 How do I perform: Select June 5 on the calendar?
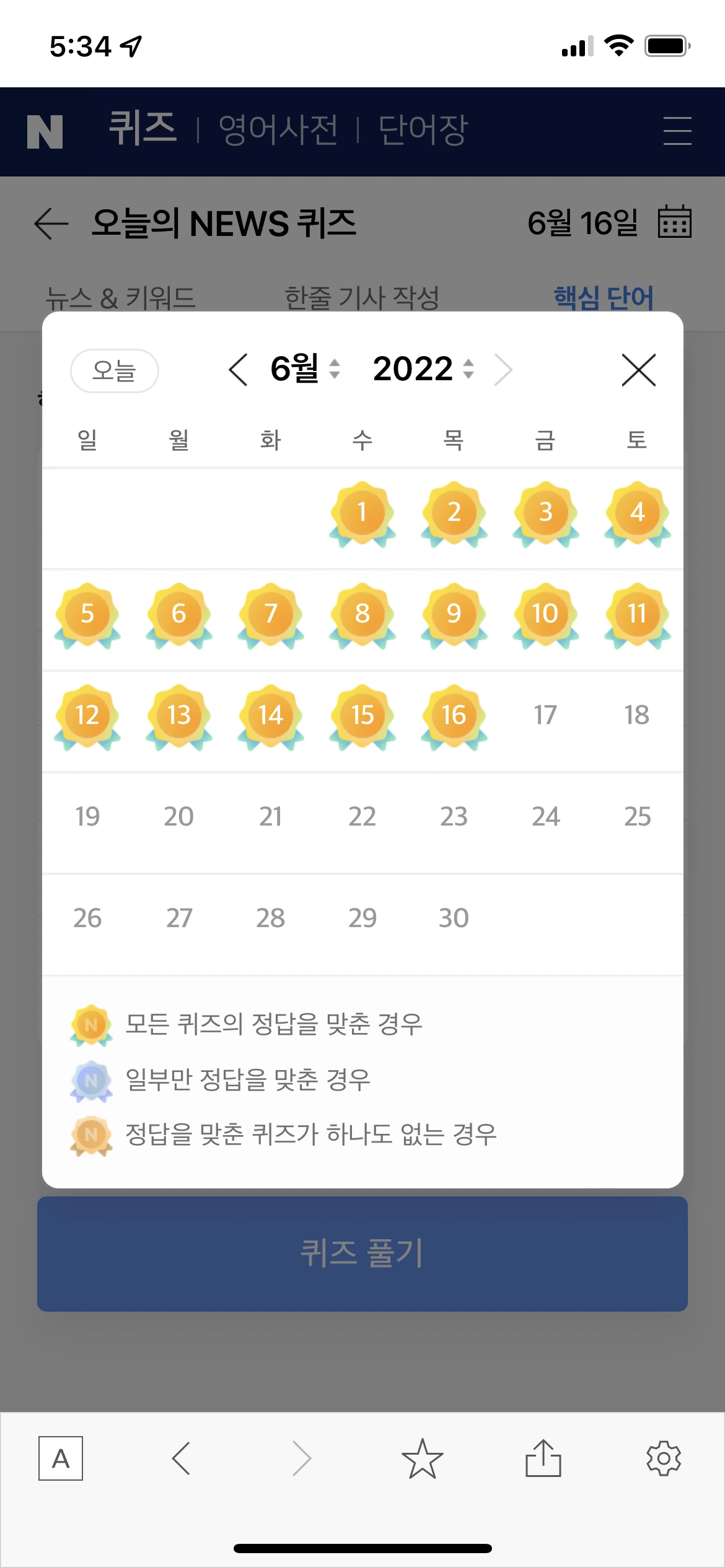[x=87, y=616]
